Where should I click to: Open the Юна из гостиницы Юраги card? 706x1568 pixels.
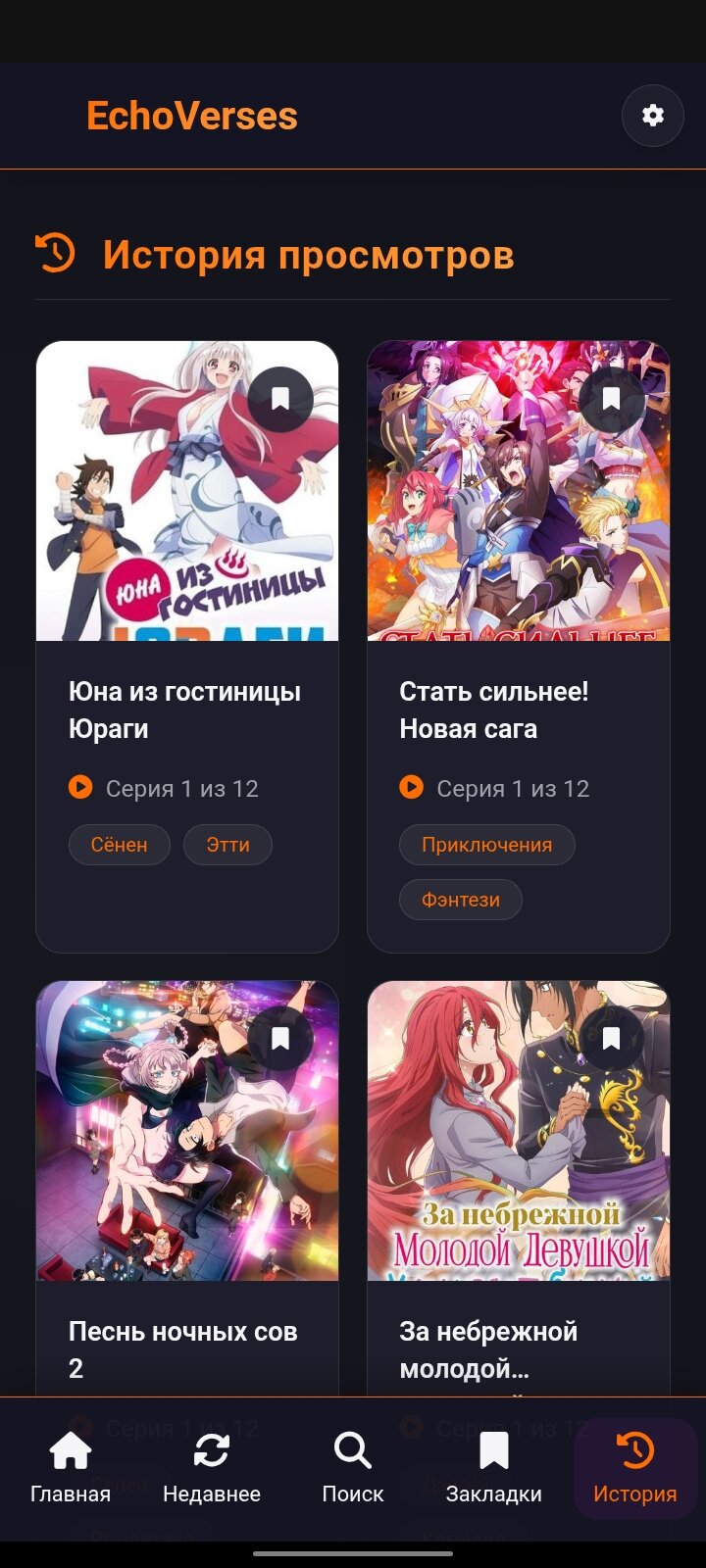[x=186, y=710]
